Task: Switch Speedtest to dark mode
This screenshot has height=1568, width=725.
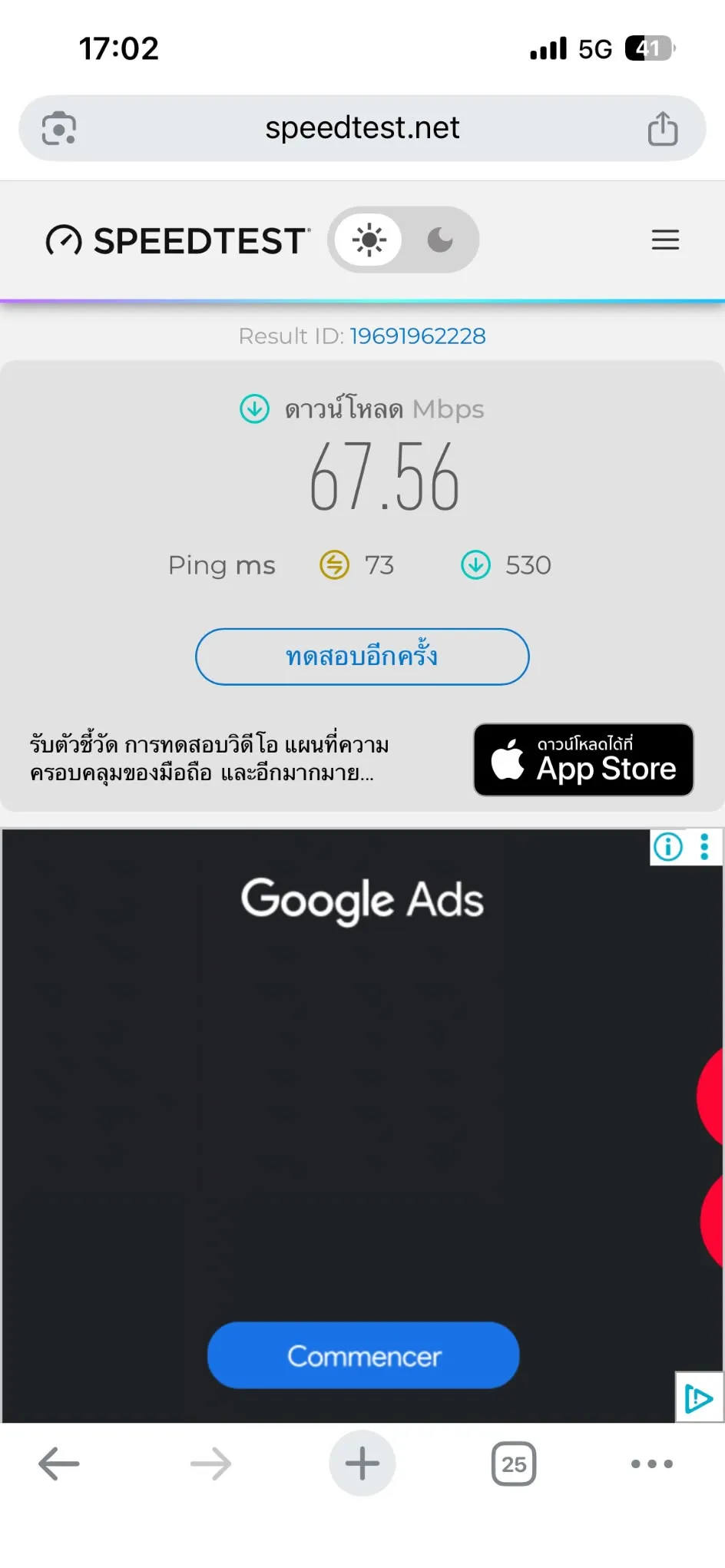Action: point(440,240)
